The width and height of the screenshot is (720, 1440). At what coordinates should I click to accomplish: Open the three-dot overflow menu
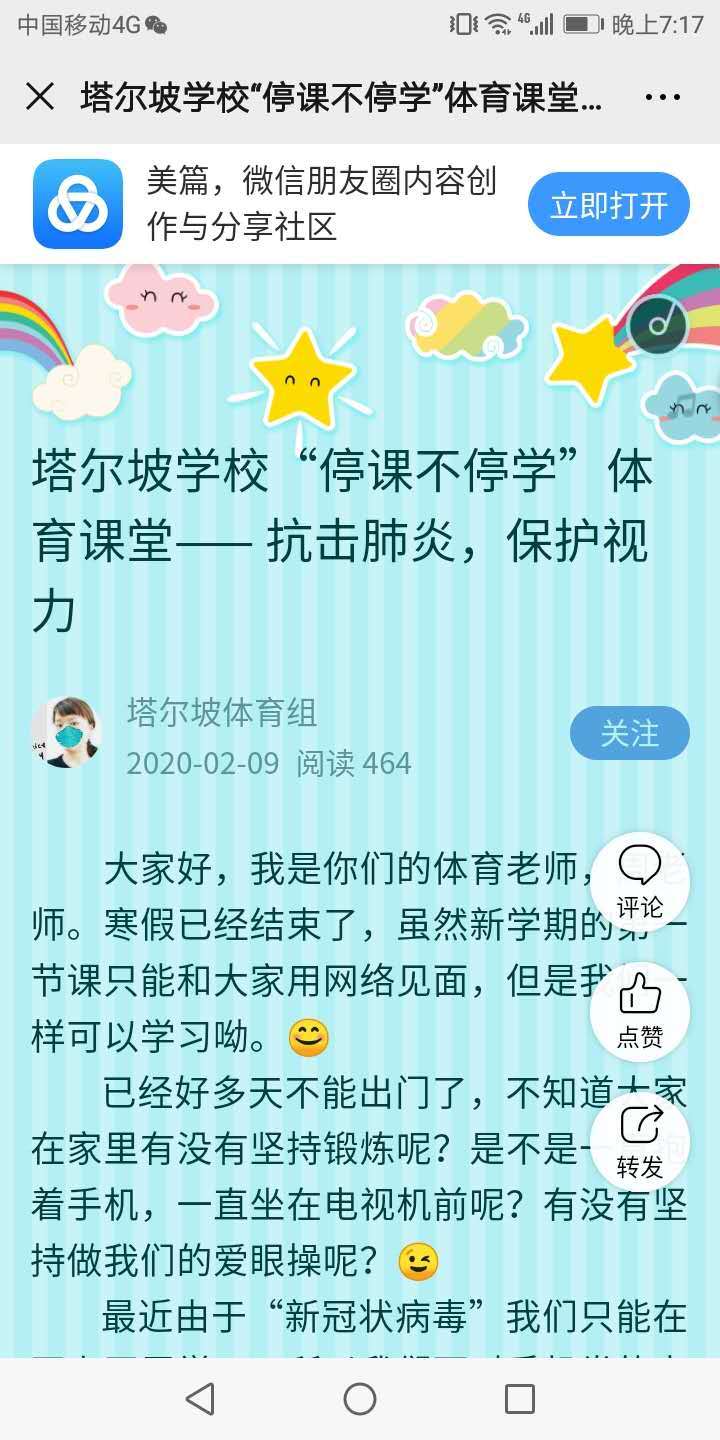click(663, 97)
